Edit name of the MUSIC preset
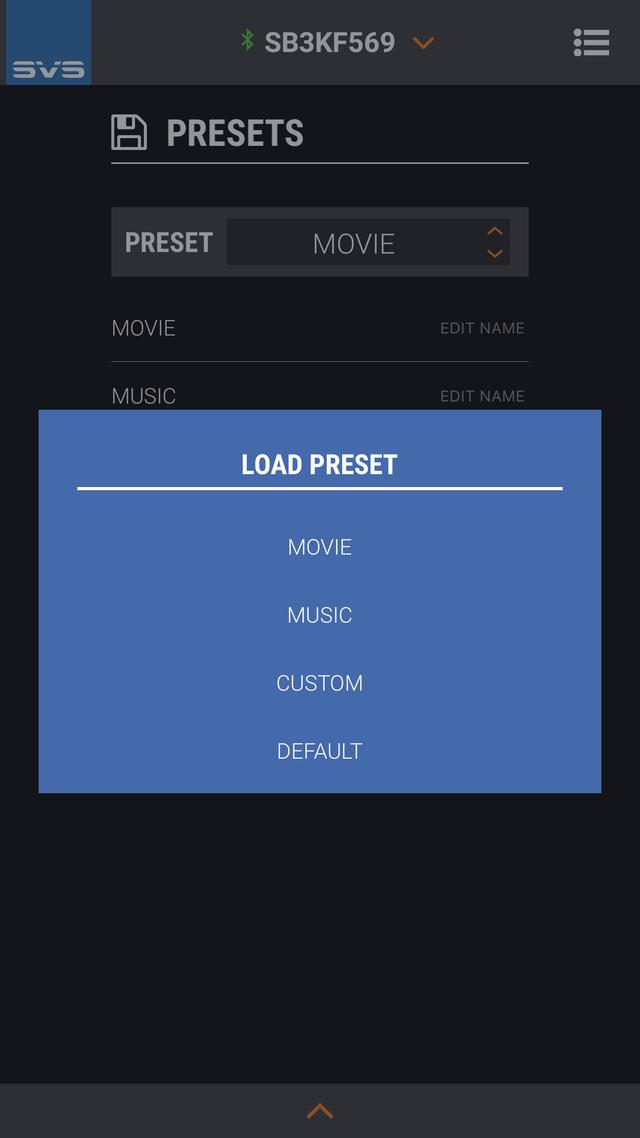 (482, 396)
